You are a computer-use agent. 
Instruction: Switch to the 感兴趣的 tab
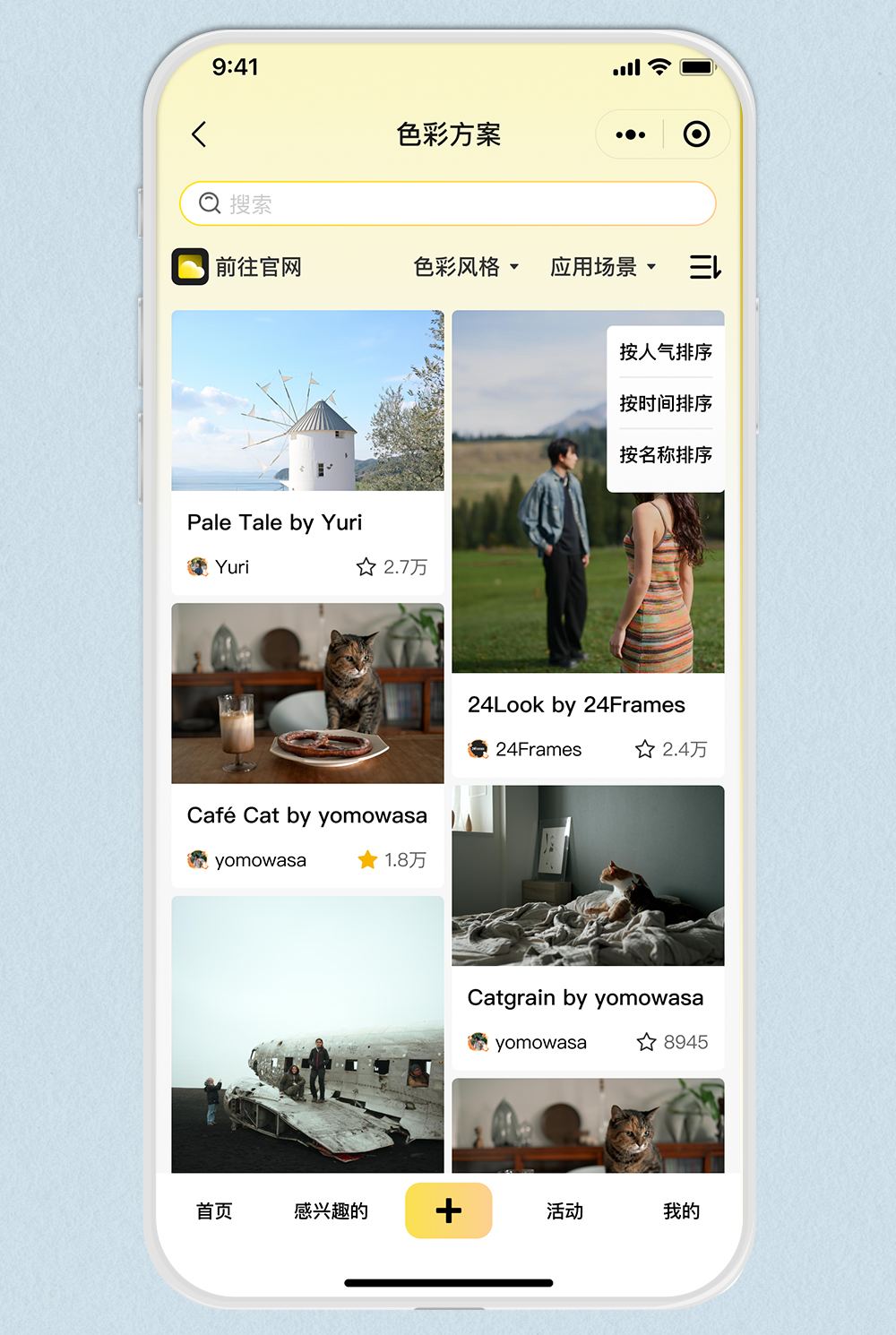[x=332, y=1211]
